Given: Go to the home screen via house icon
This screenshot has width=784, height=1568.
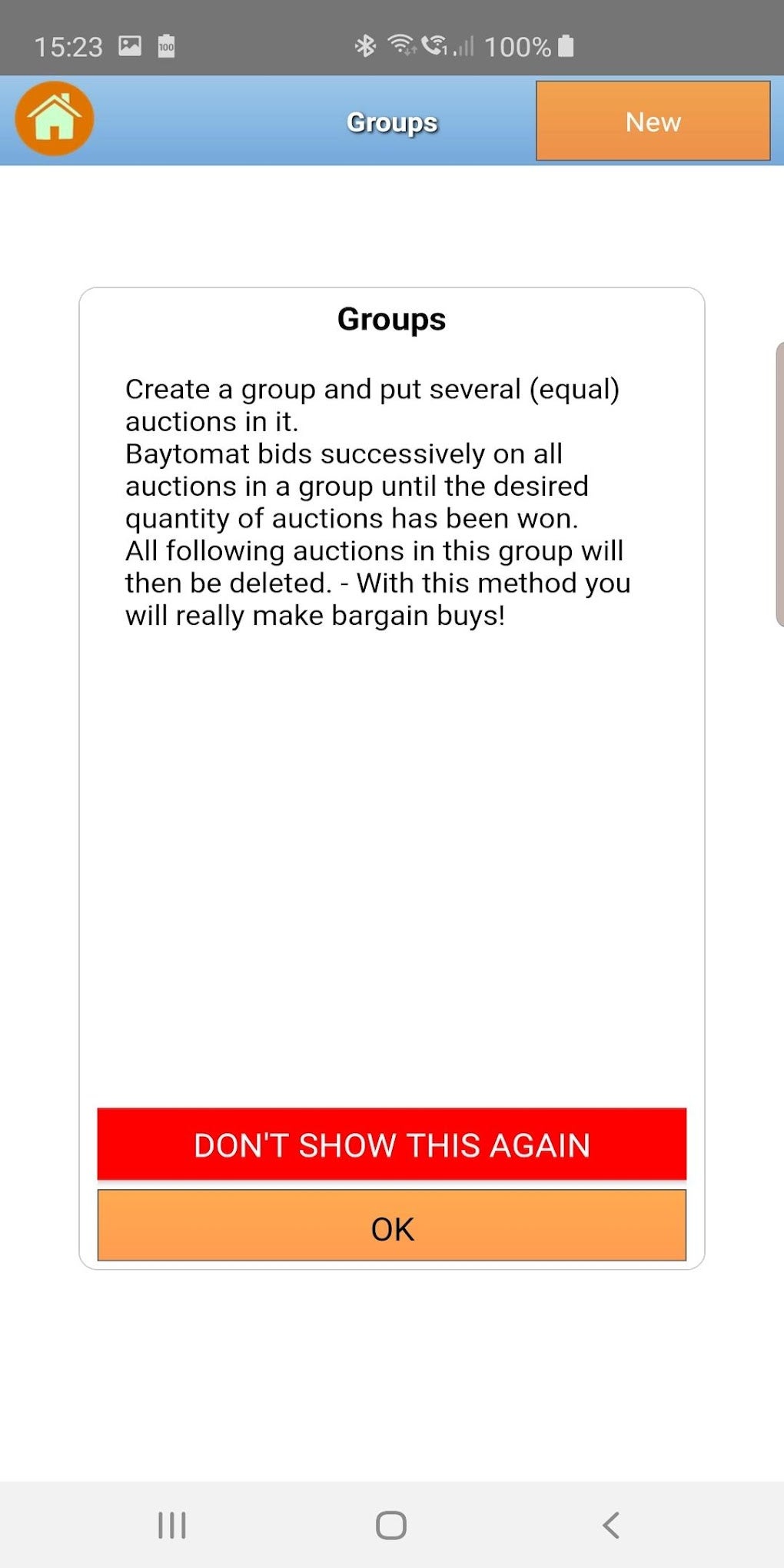Looking at the screenshot, I should (54, 119).
